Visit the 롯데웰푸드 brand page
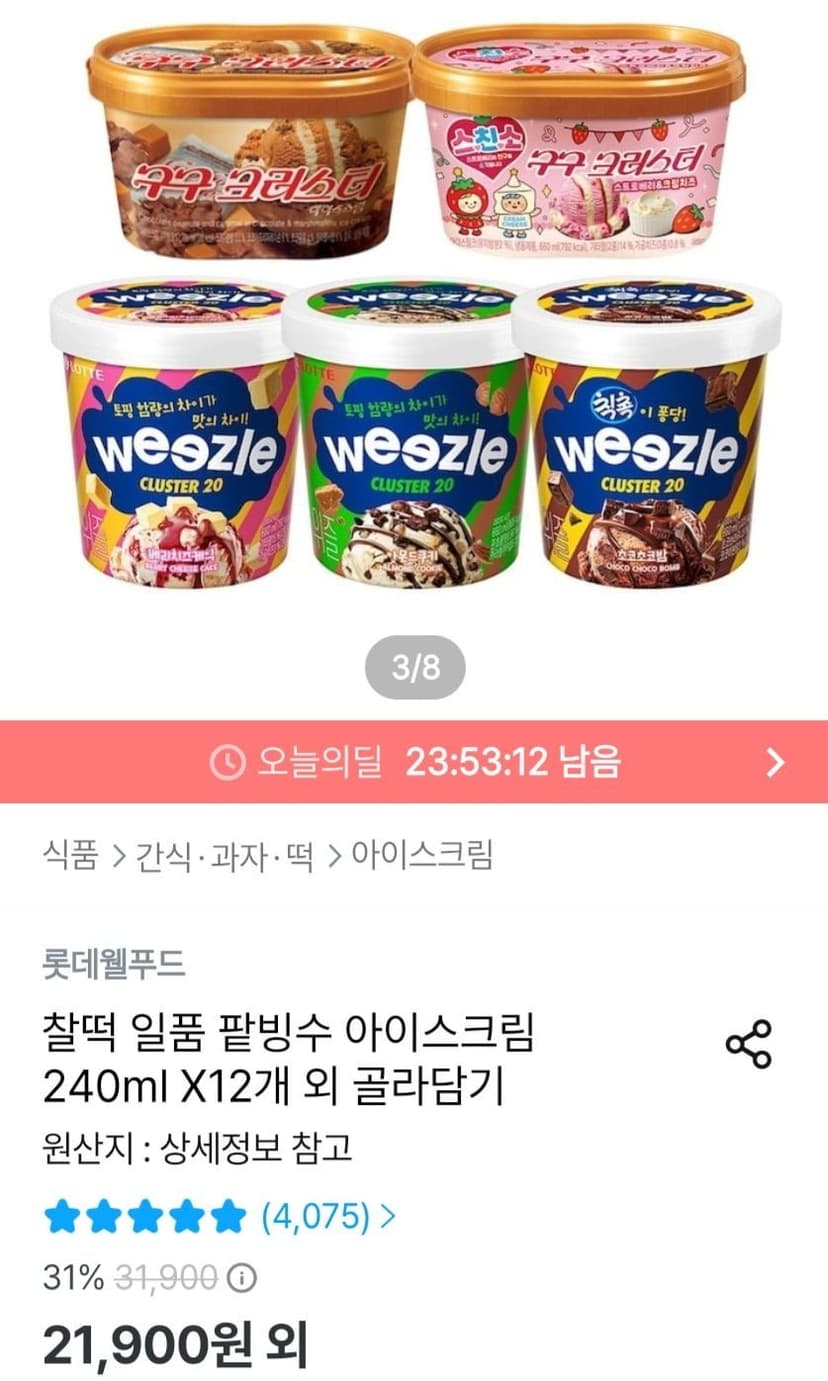Screen dimensions: 828x1381 (x=114, y=965)
